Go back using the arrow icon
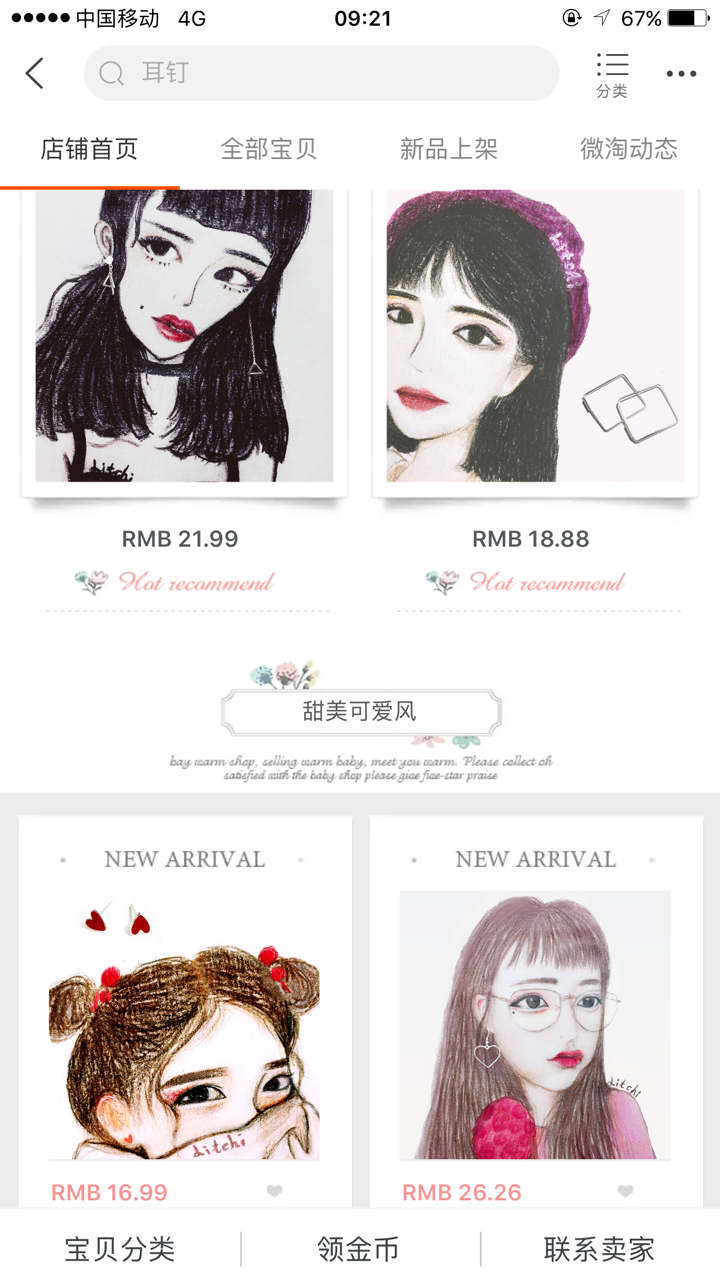This screenshot has width=720, height=1280. coord(35,73)
